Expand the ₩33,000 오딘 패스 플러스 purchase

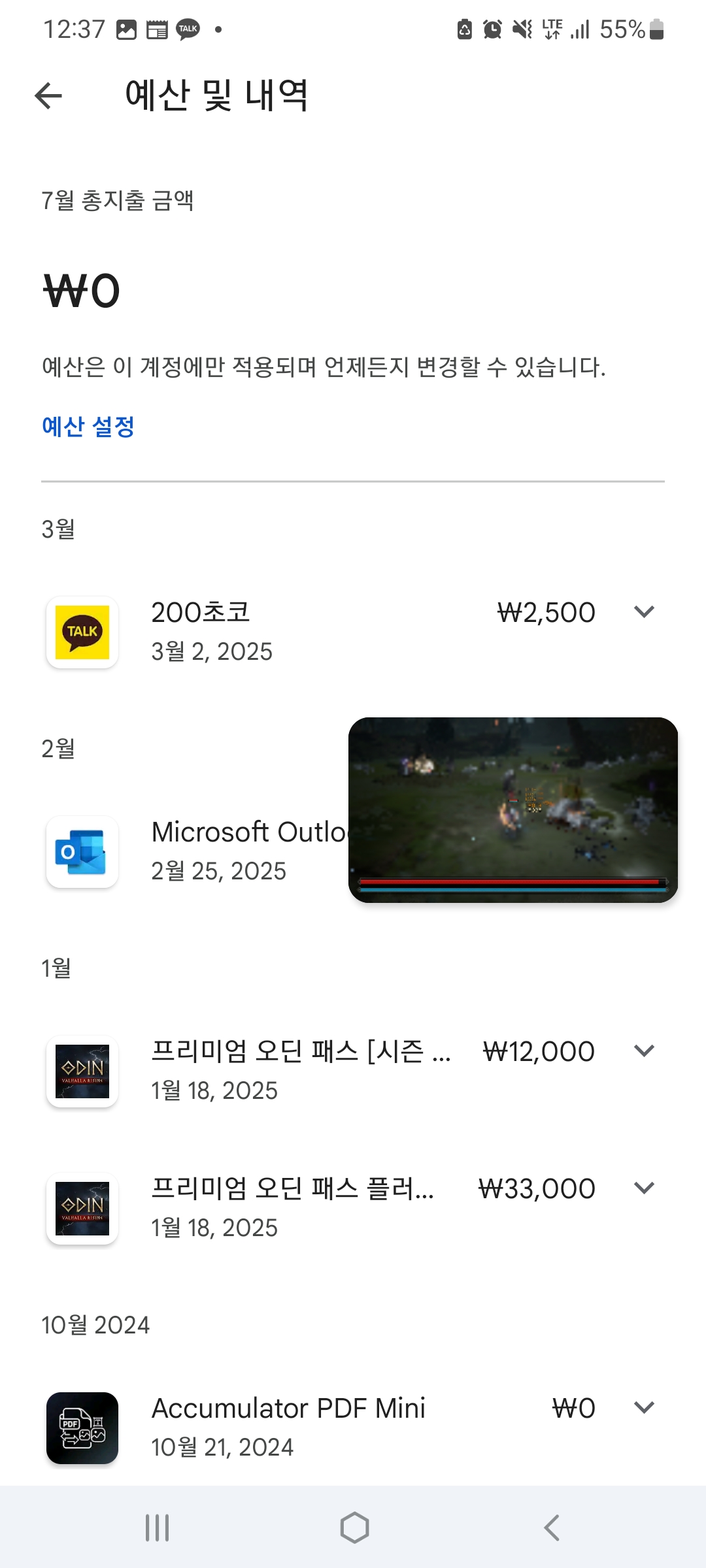click(x=644, y=1188)
